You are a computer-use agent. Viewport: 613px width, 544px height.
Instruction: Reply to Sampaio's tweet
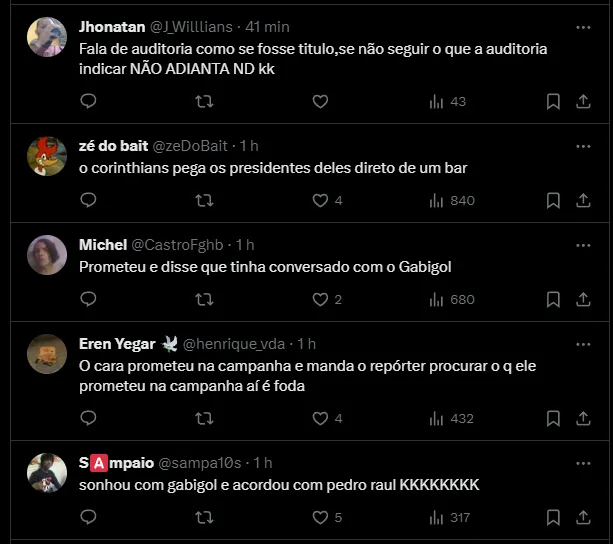[x=88, y=517]
